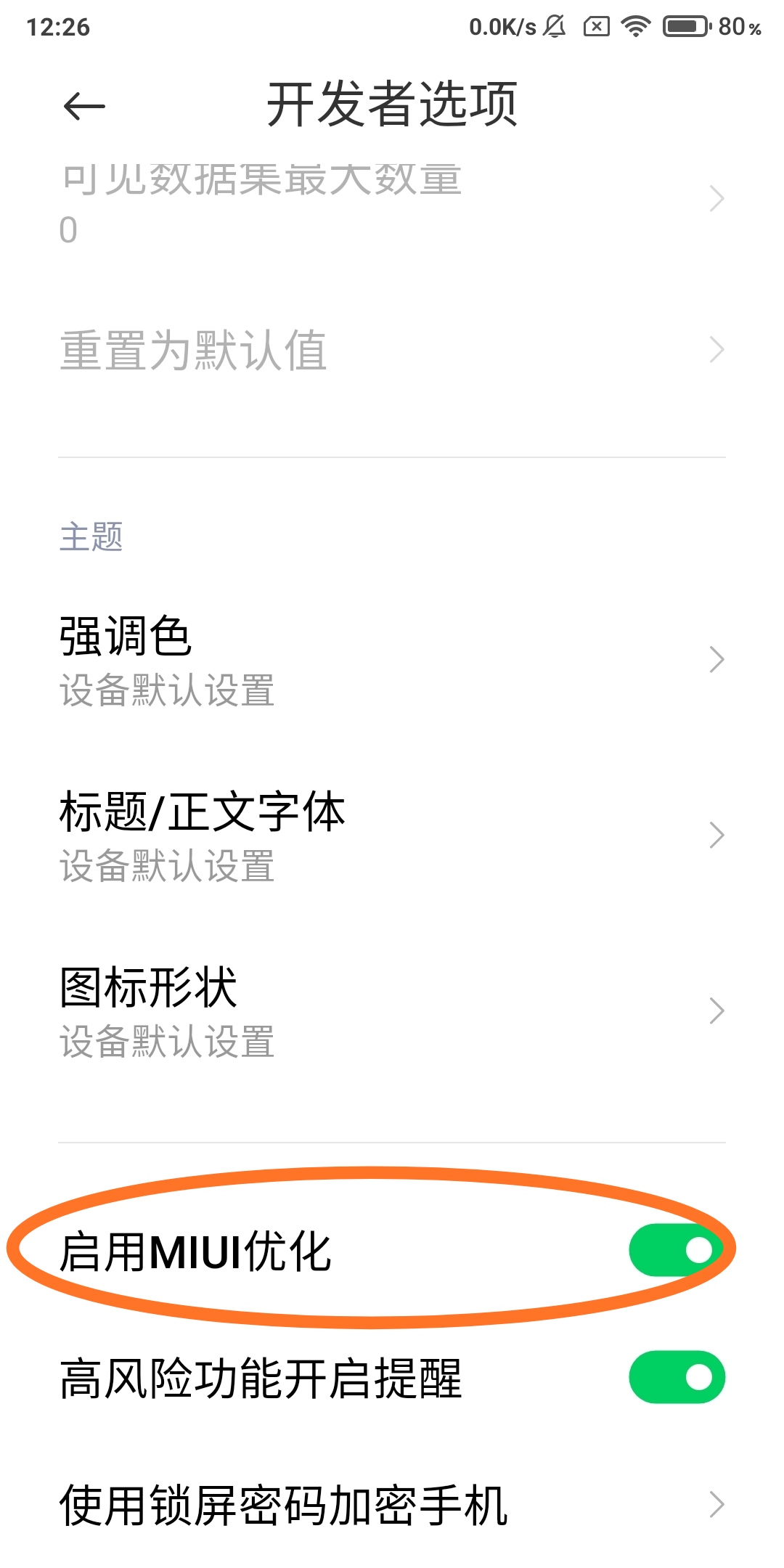784x1568 pixels.
Task: Go back from 开发者选项
Action: [x=84, y=107]
